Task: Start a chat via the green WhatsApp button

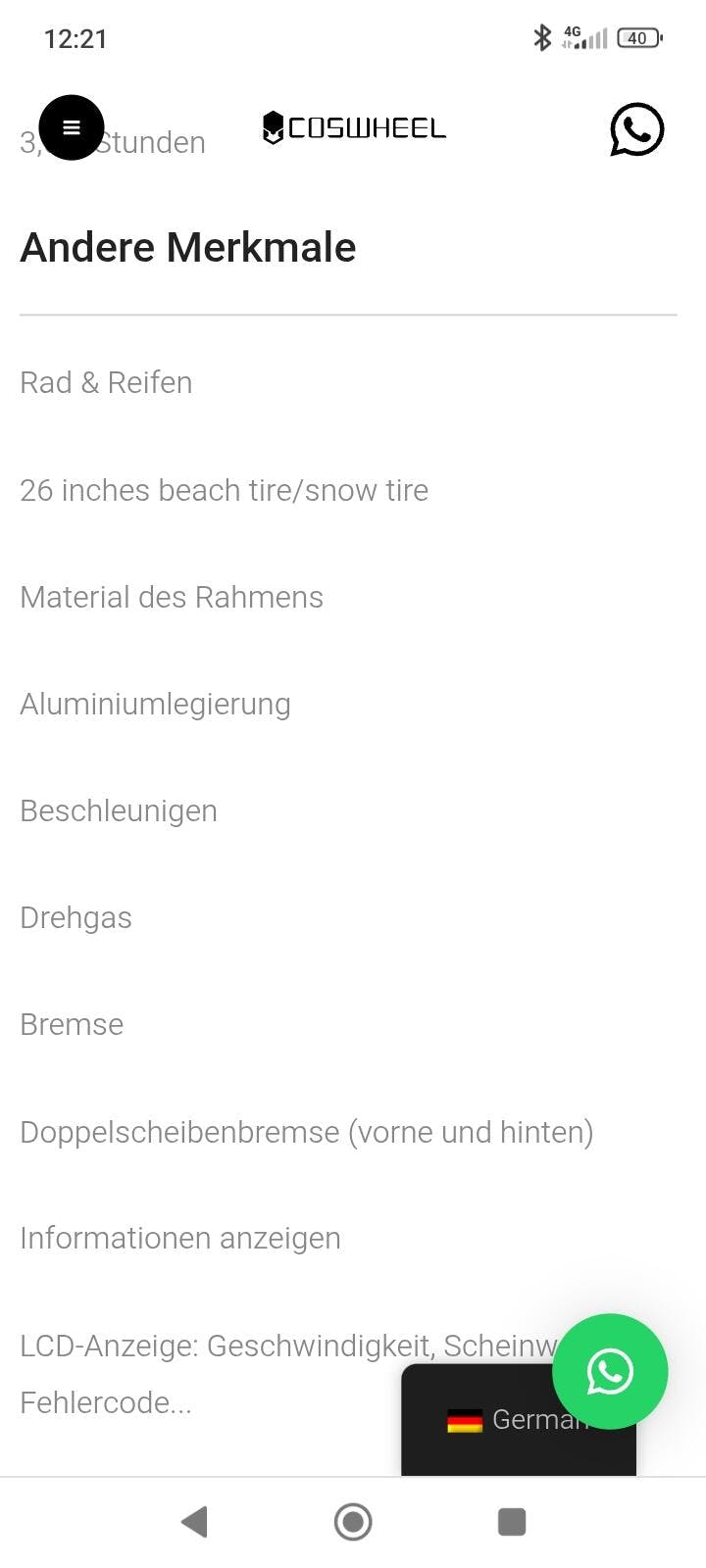Action: pos(610,1371)
